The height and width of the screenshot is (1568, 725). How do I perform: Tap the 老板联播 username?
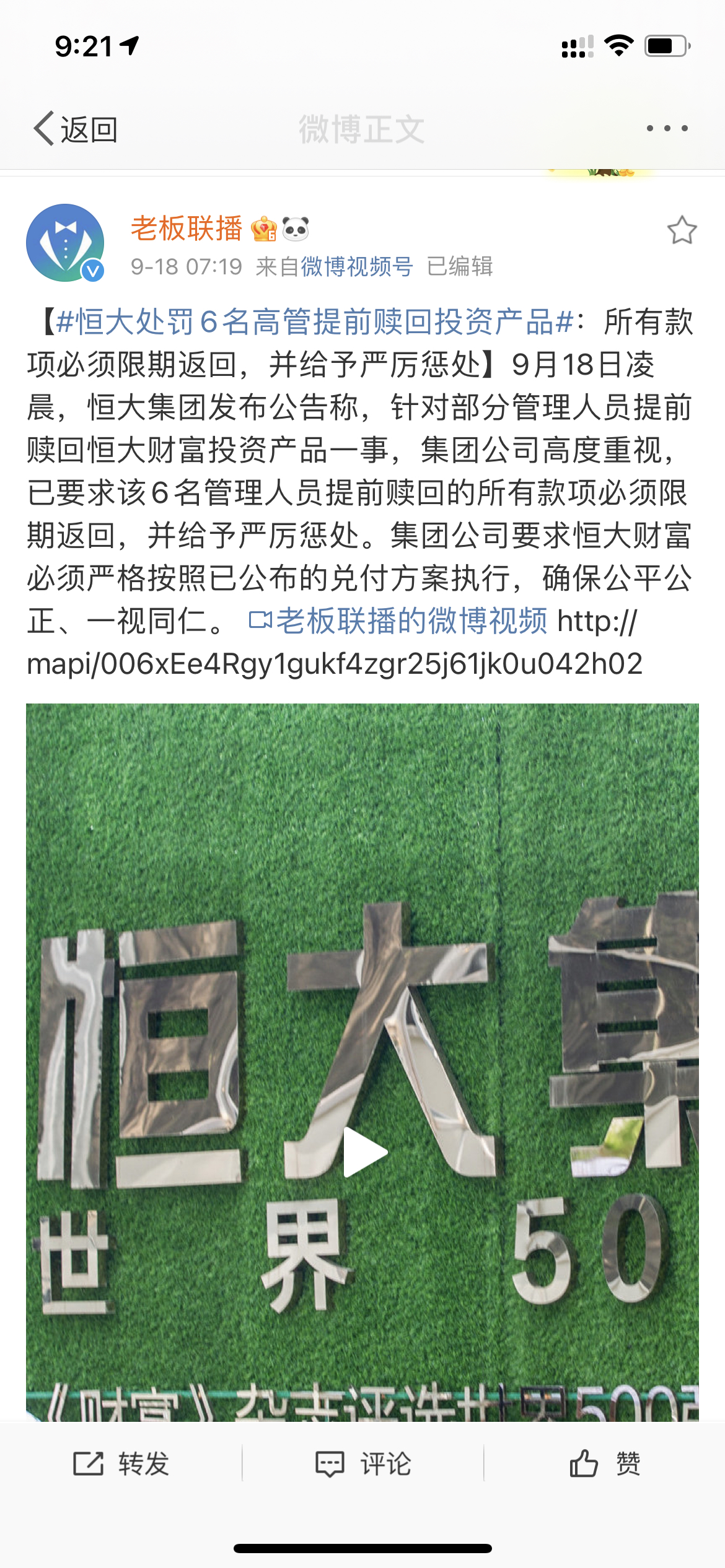click(x=187, y=229)
